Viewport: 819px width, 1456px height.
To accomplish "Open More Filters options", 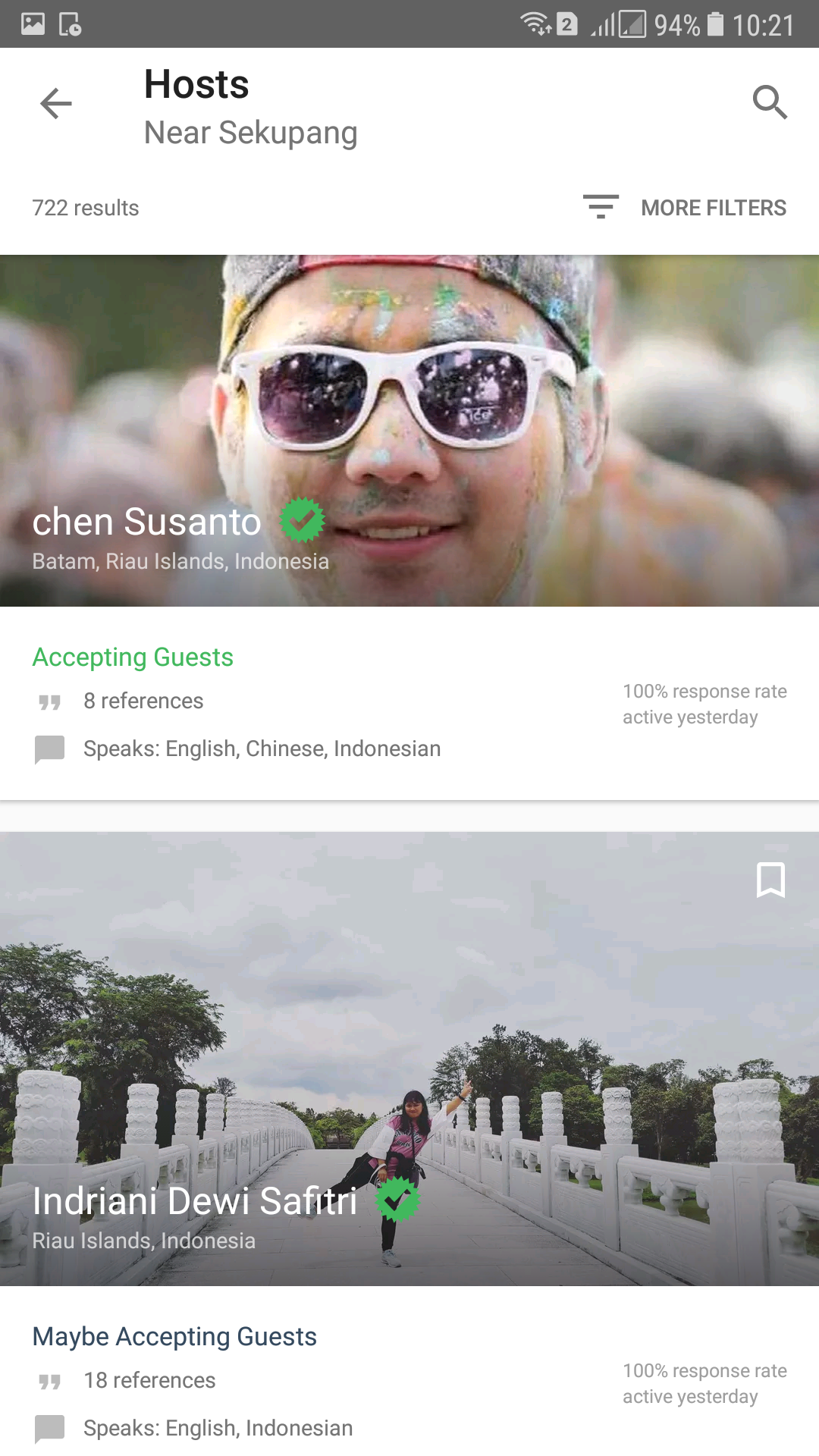I will point(685,207).
